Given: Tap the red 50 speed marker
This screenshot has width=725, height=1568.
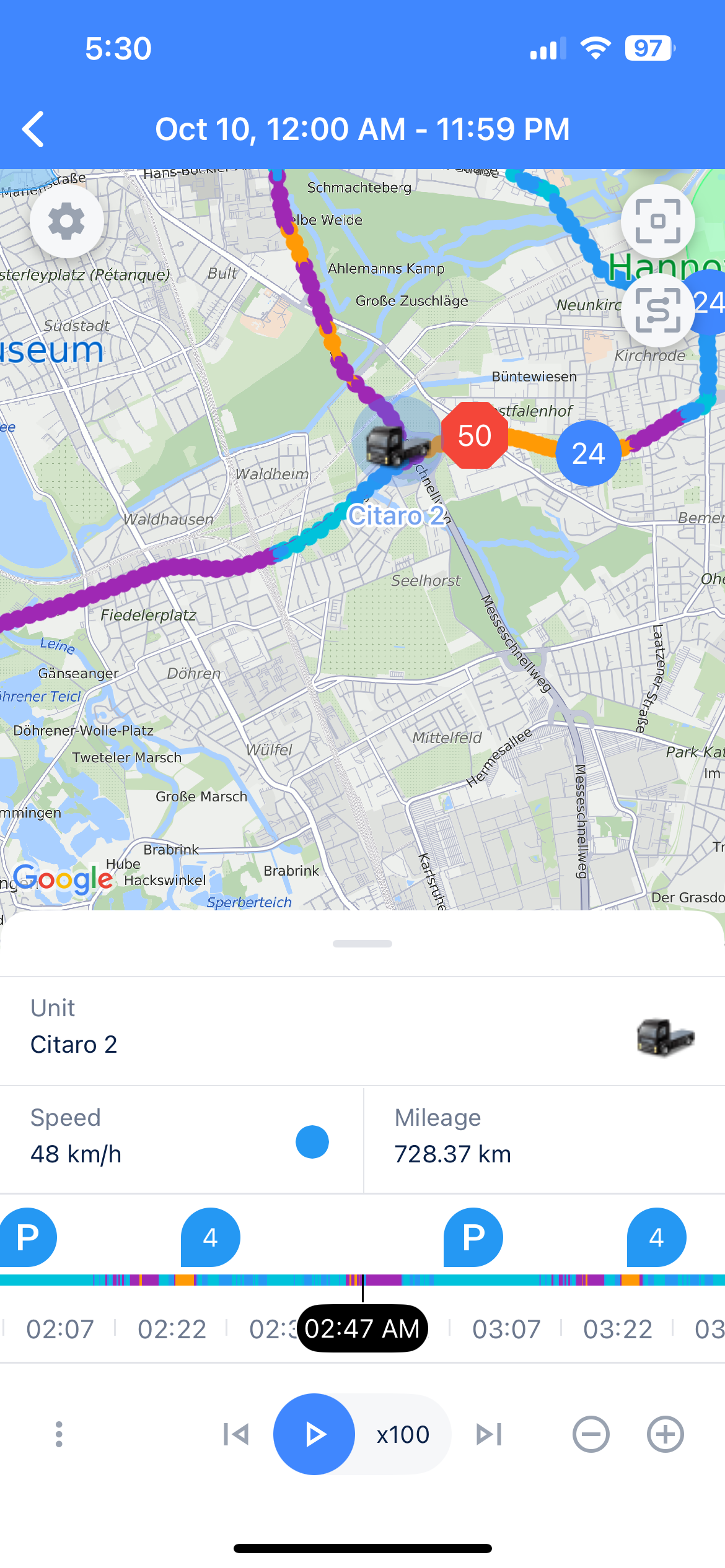Looking at the screenshot, I should 475,435.
